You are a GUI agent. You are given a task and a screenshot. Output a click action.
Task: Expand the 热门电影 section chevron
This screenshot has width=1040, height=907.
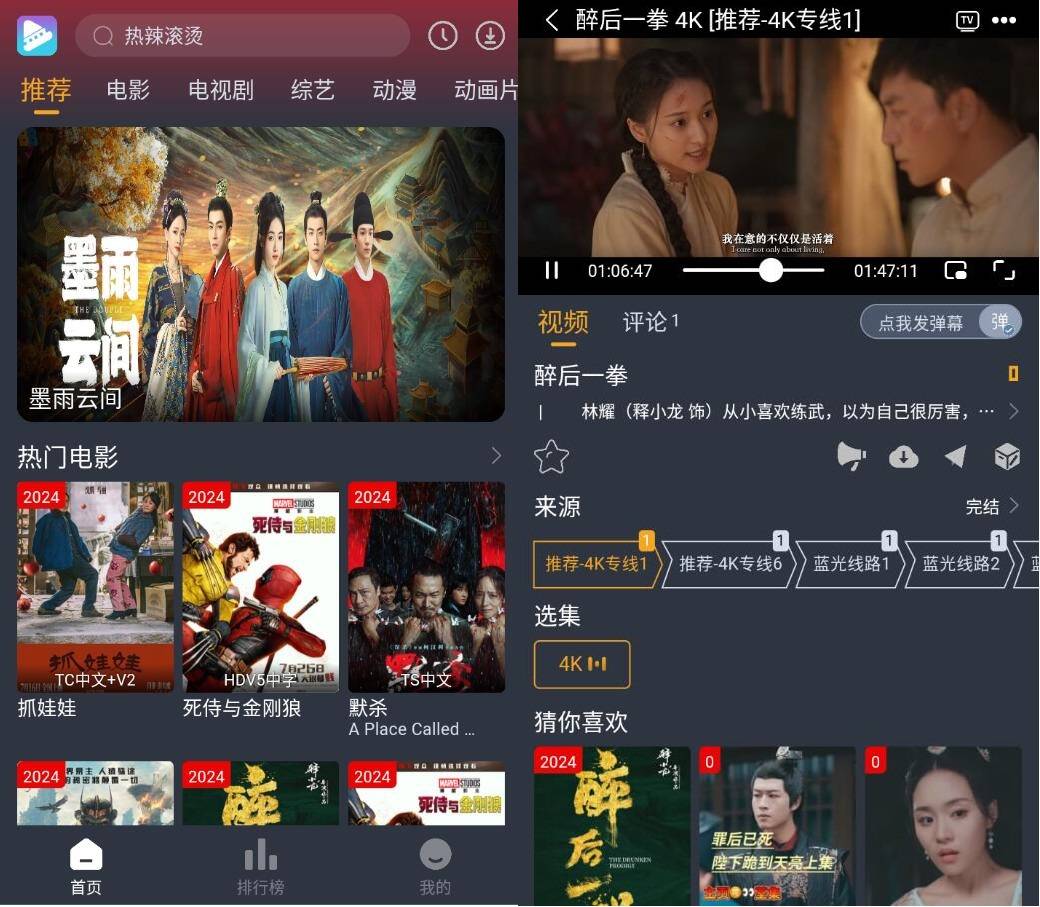[496, 456]
